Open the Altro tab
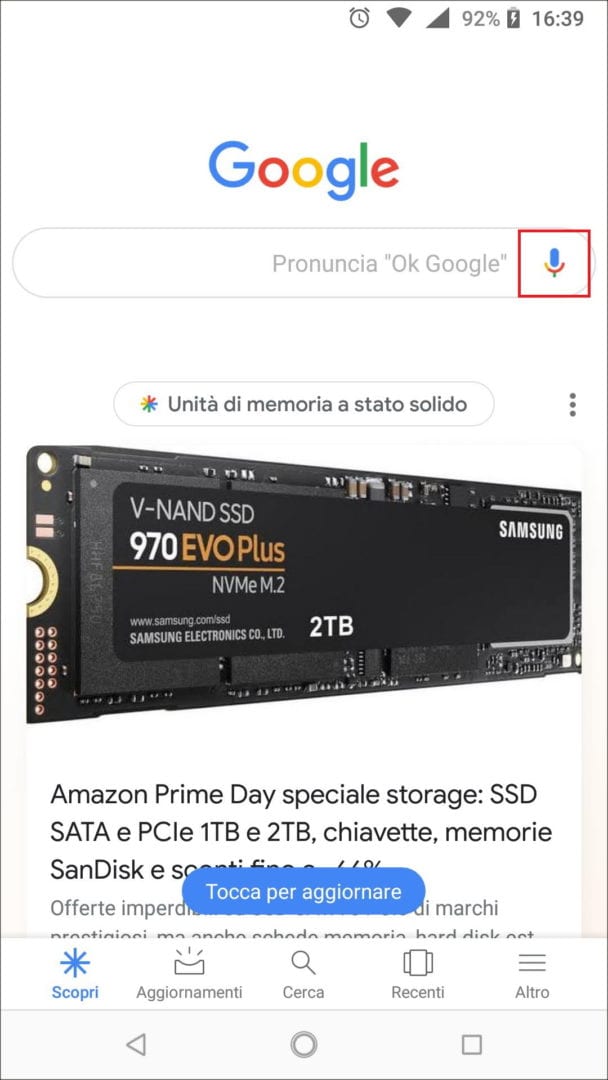608x1080 pixels. click(x=532, y=974)
